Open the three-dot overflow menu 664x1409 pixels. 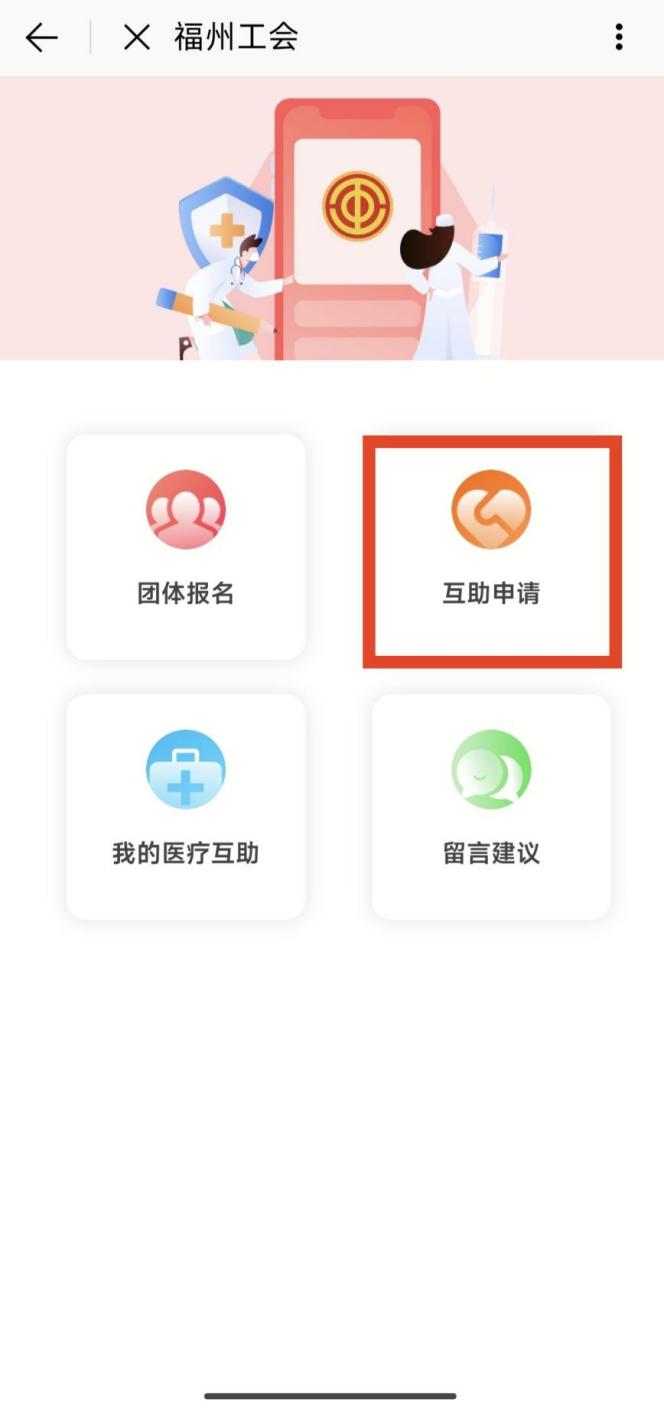pos(619,38)
